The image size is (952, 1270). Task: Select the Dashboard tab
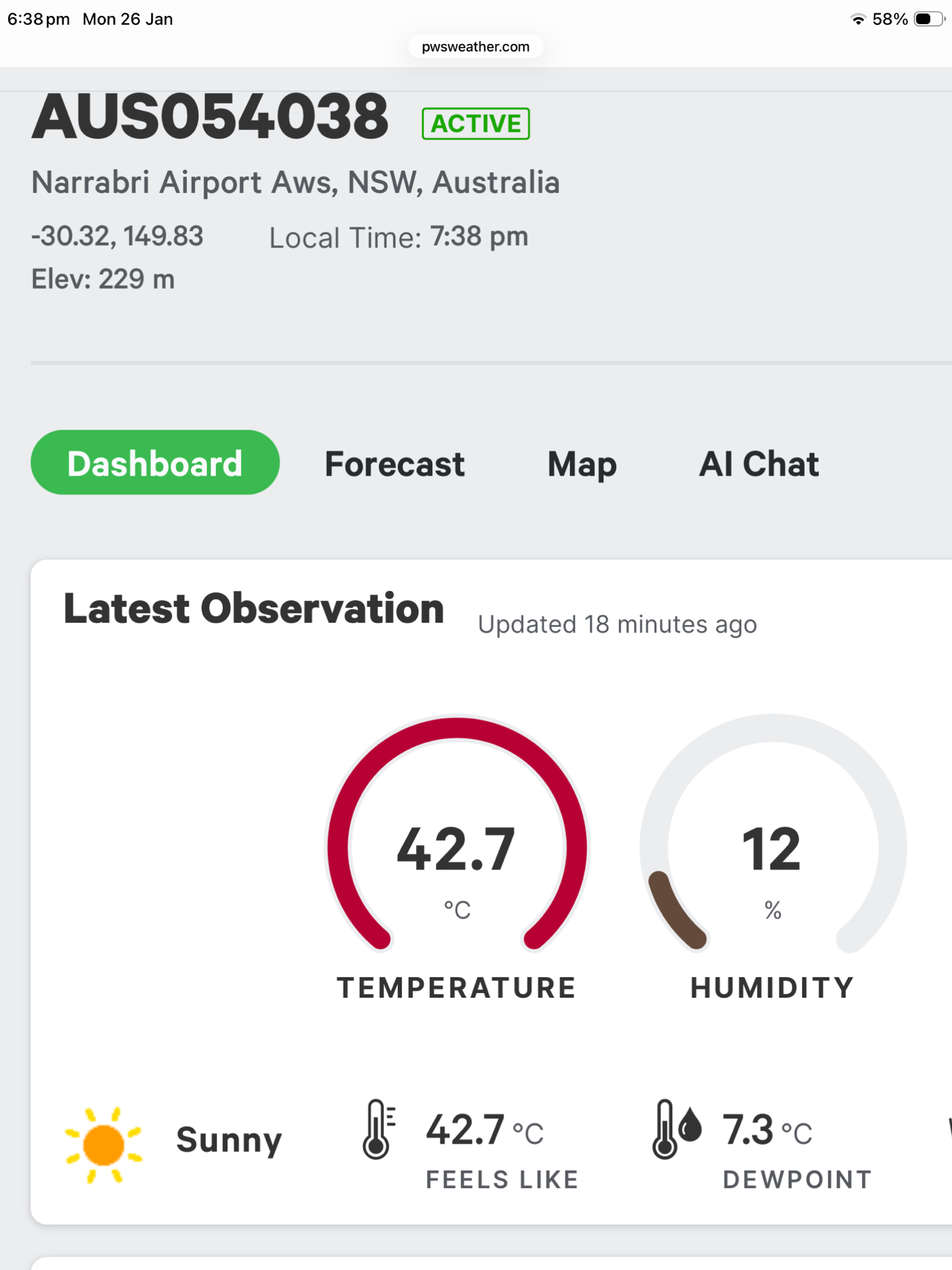tap(155, 463)
